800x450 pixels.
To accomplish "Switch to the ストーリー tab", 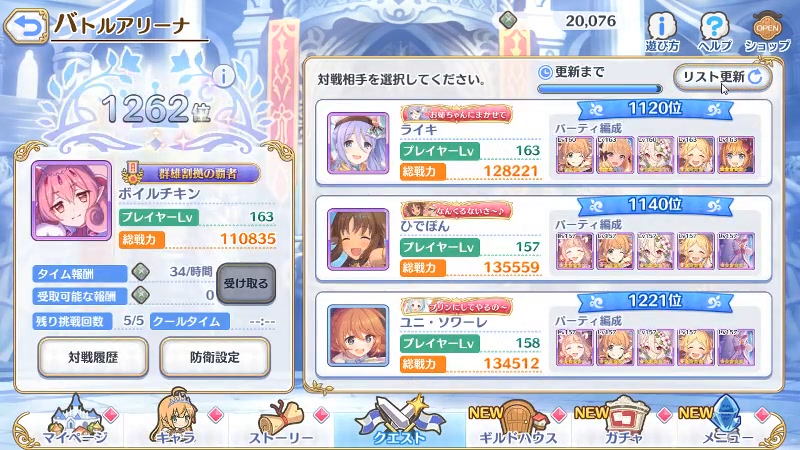I will click(282, 422).
